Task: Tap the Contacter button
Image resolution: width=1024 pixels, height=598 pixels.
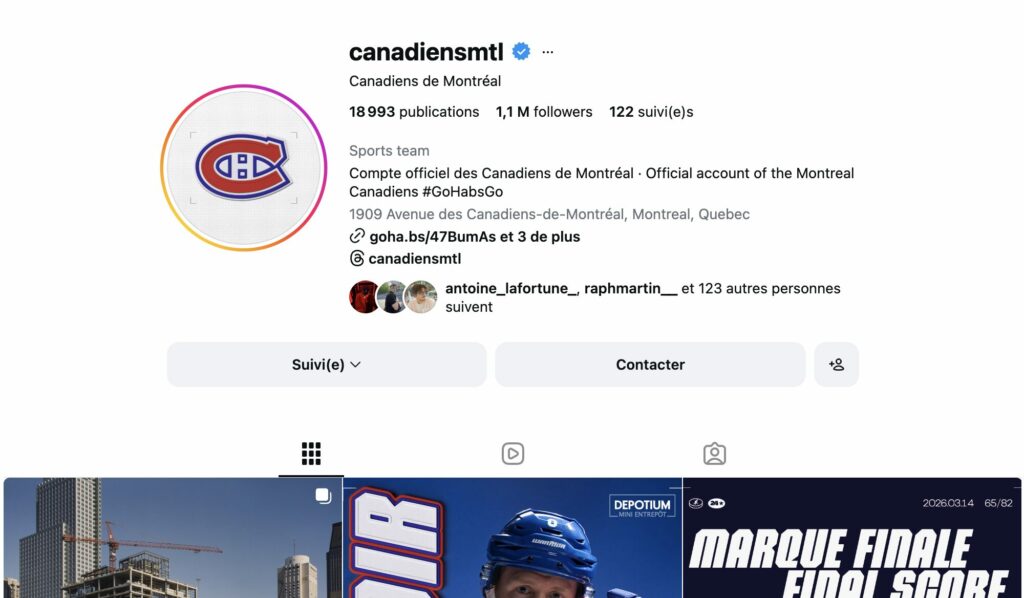Action: click(x=650, y=365)
